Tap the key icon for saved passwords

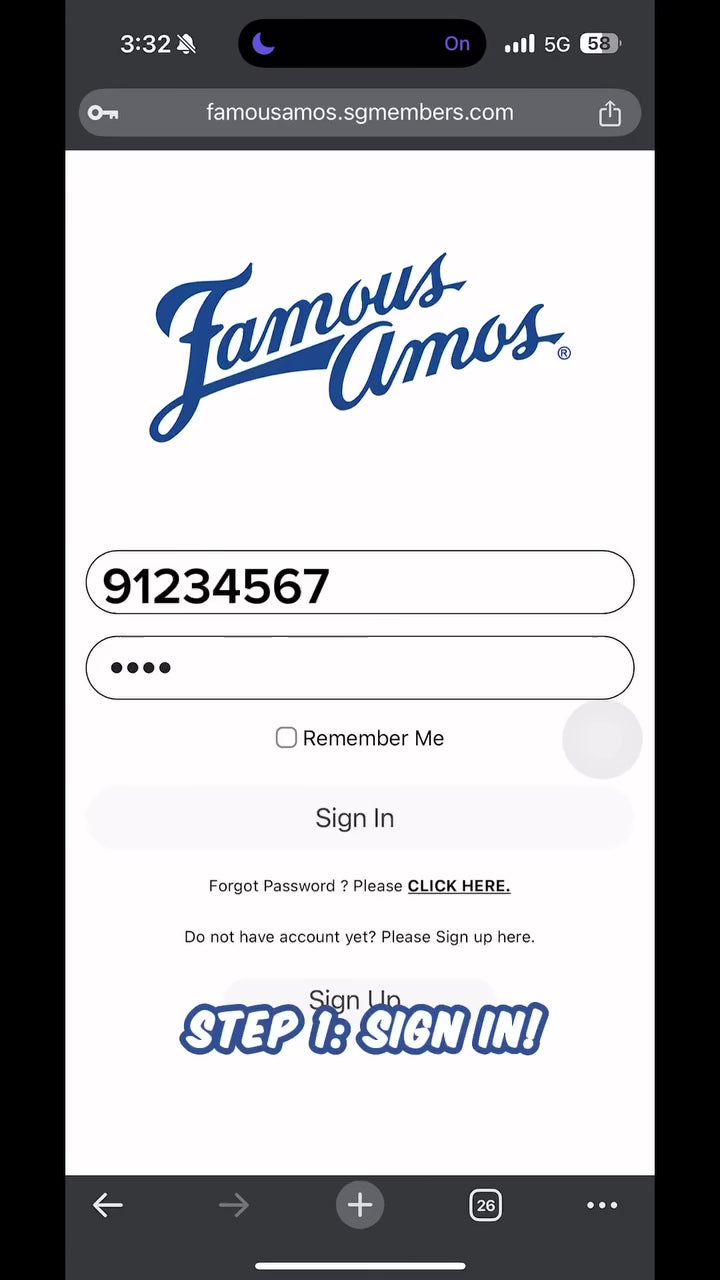coord(103,113)
